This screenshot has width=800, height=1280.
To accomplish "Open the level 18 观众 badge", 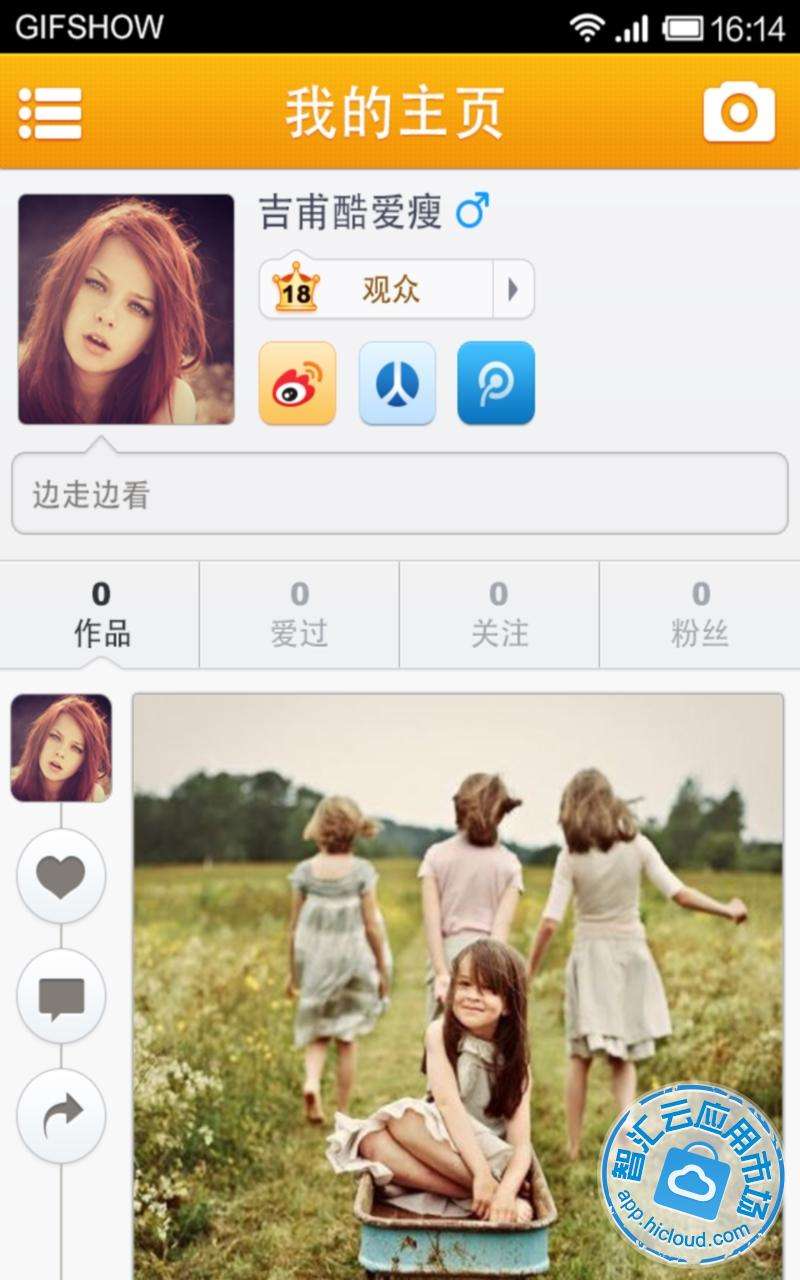I will [396, 290].
